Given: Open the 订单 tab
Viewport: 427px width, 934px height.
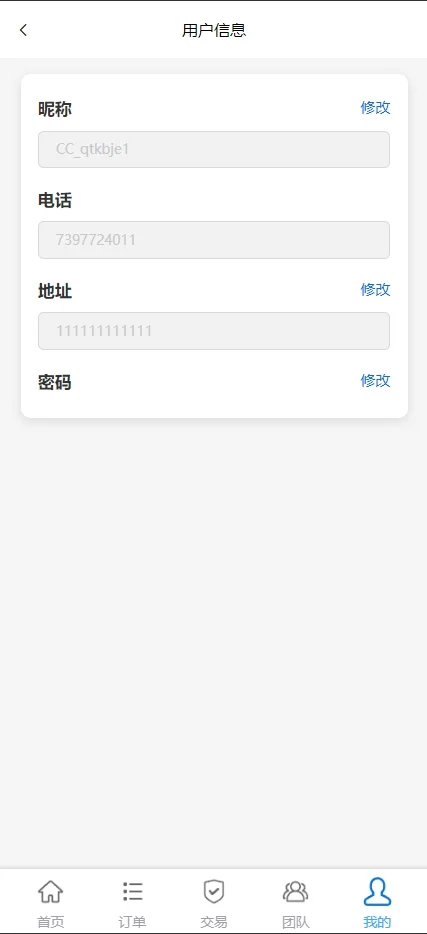Looking at the screenshot, I should (132, 904).
